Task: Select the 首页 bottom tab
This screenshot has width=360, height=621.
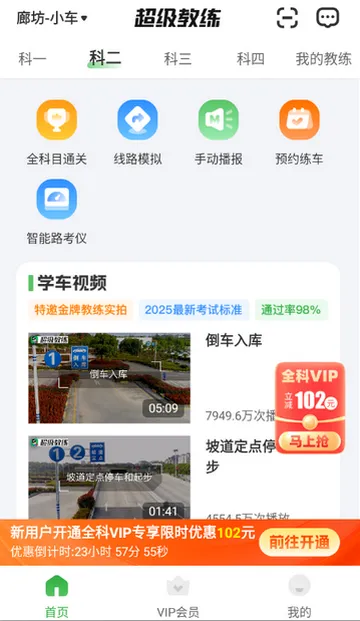Action: pos(57,596)
